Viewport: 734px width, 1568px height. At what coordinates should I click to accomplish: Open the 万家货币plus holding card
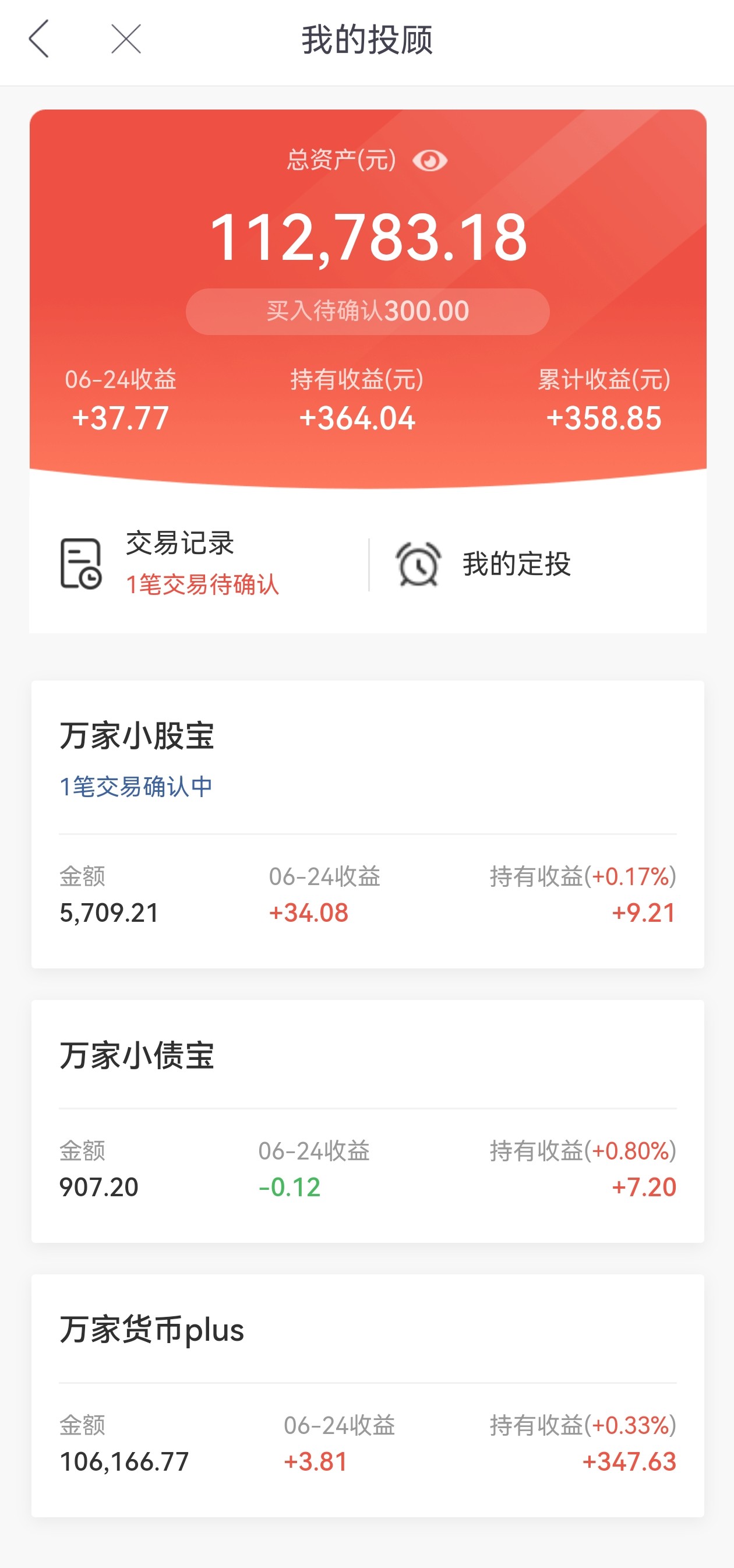coord(368,1395)
